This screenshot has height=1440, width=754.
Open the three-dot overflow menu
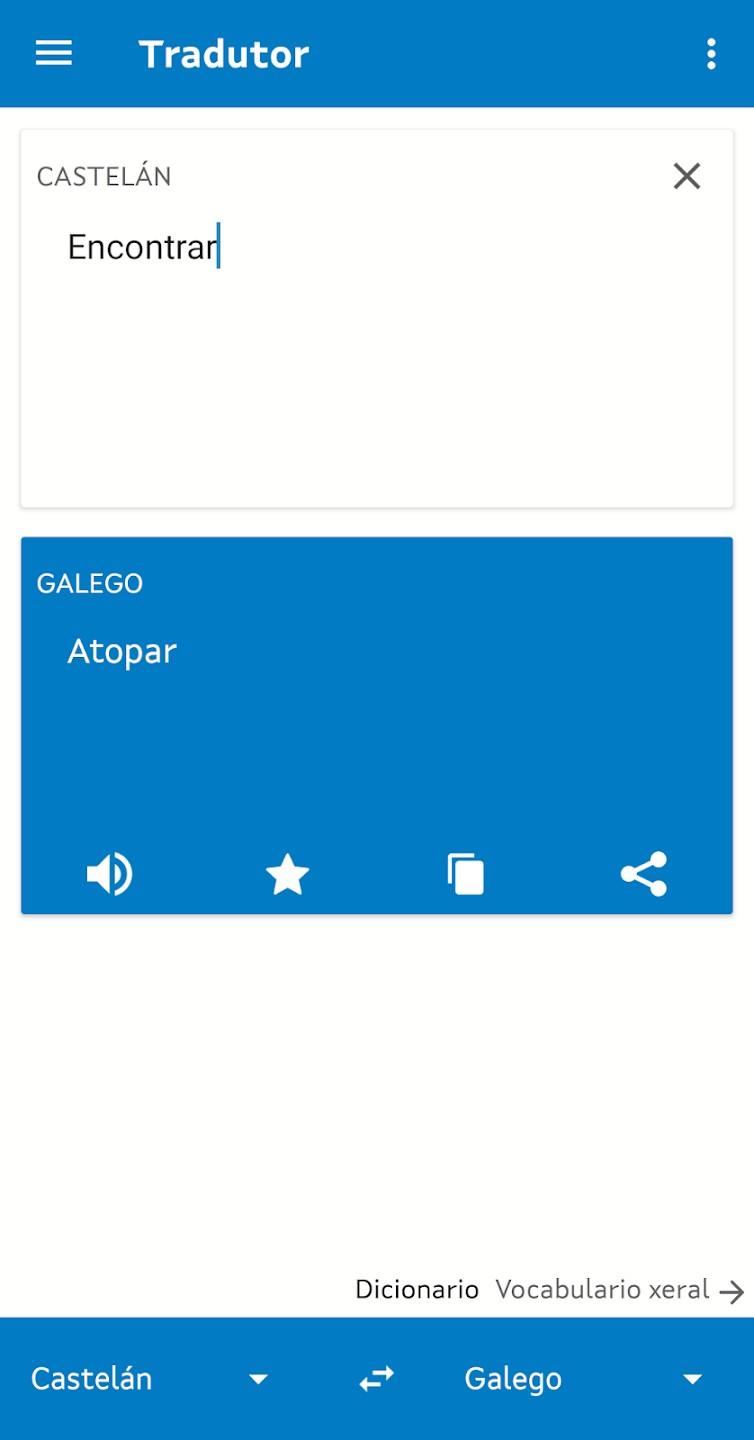(x=711, y=53)
